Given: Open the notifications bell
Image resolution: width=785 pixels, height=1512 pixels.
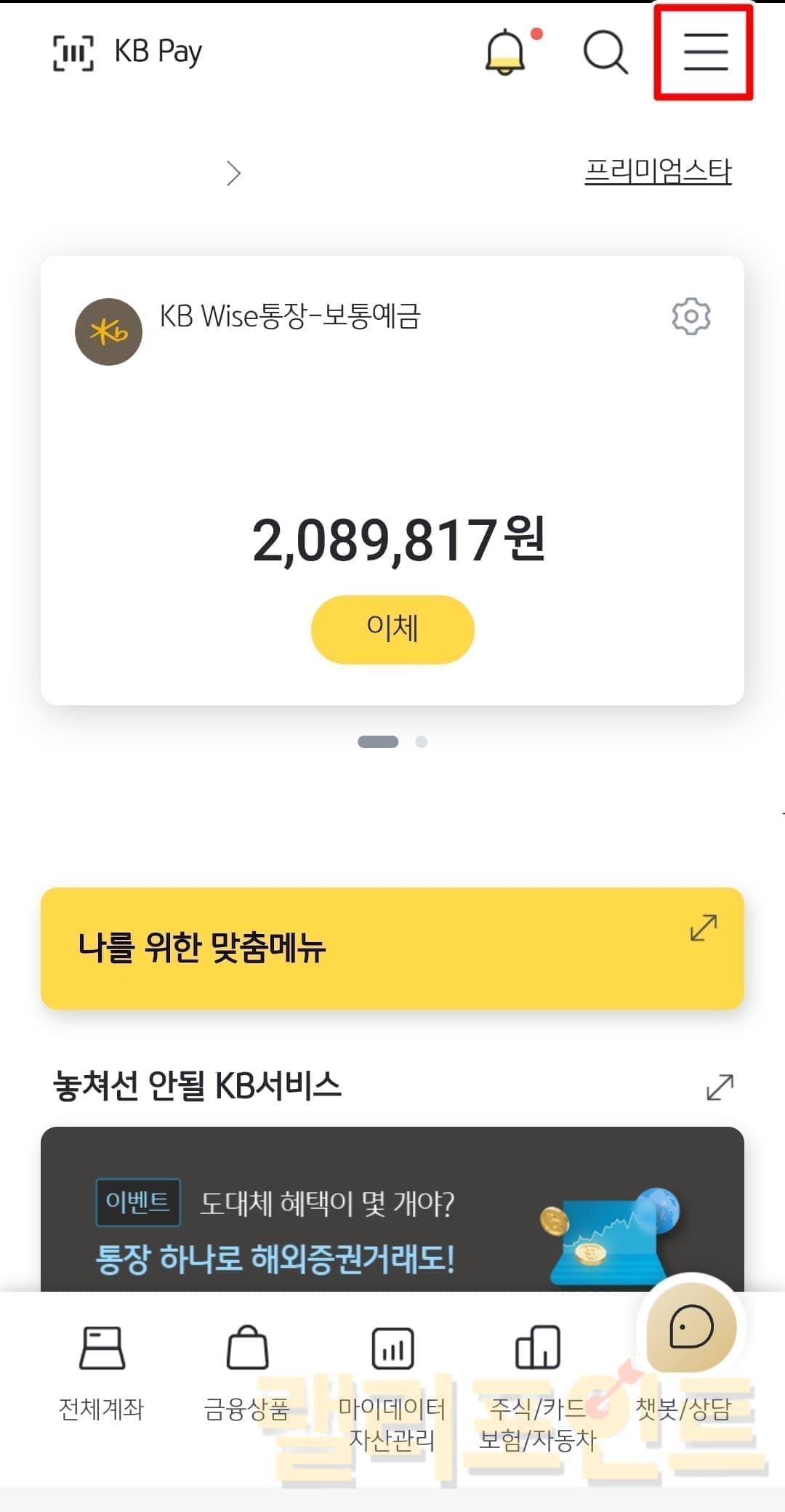Looking at the screenshot, I should [505, 53].
